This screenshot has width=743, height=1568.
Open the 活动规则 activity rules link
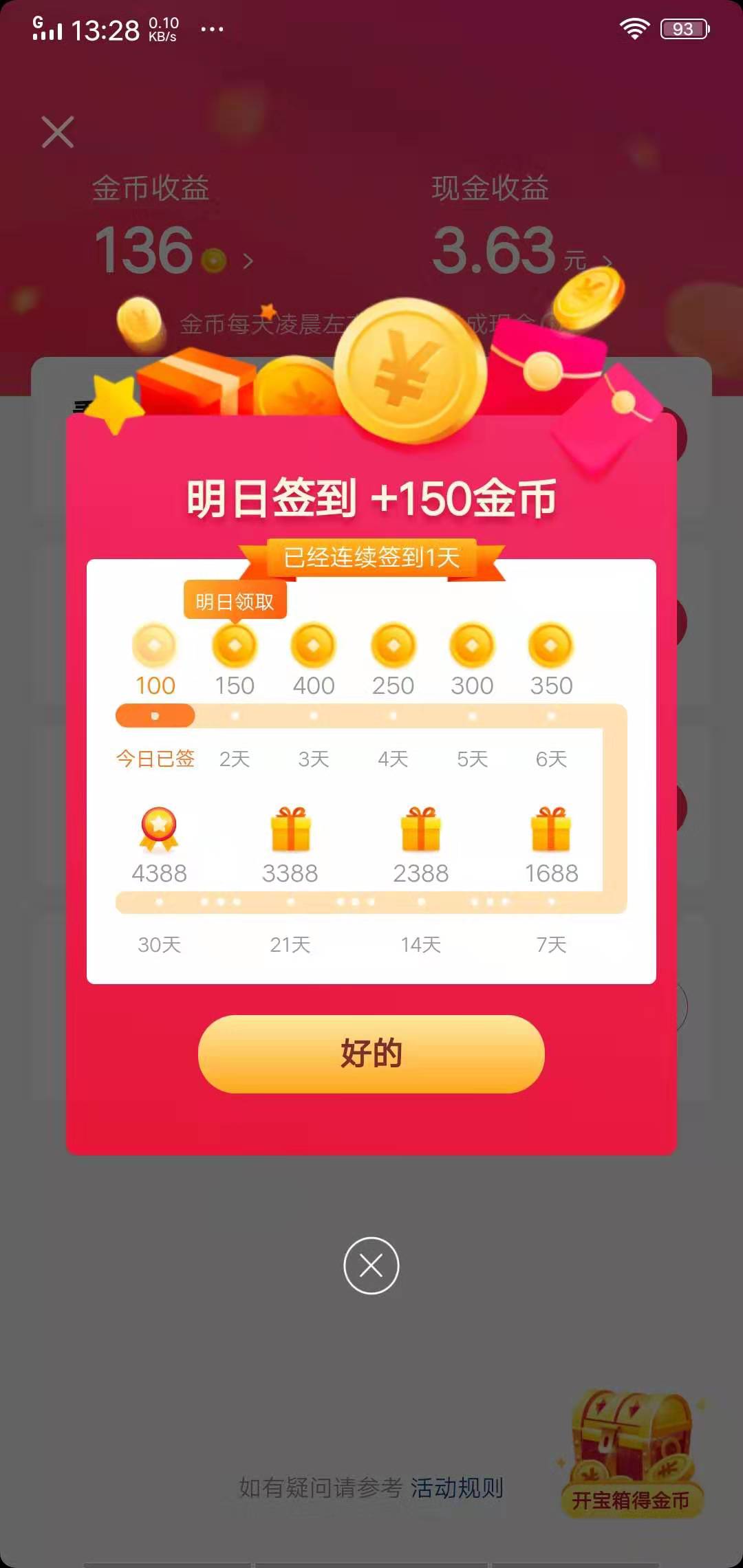pyautogui.click(x=457, y=1488)
